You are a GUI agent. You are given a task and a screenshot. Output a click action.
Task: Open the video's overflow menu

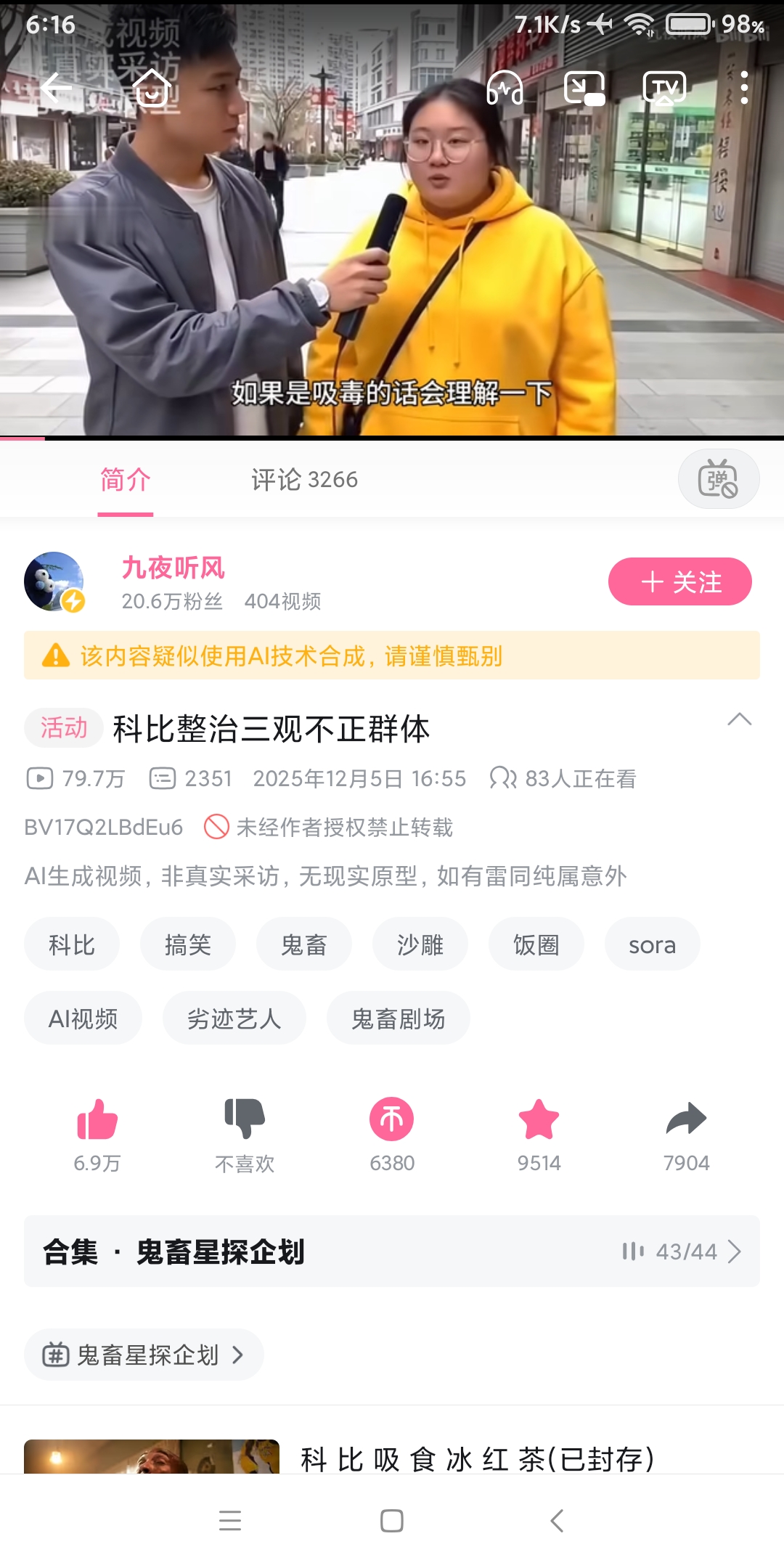point(744,89)
